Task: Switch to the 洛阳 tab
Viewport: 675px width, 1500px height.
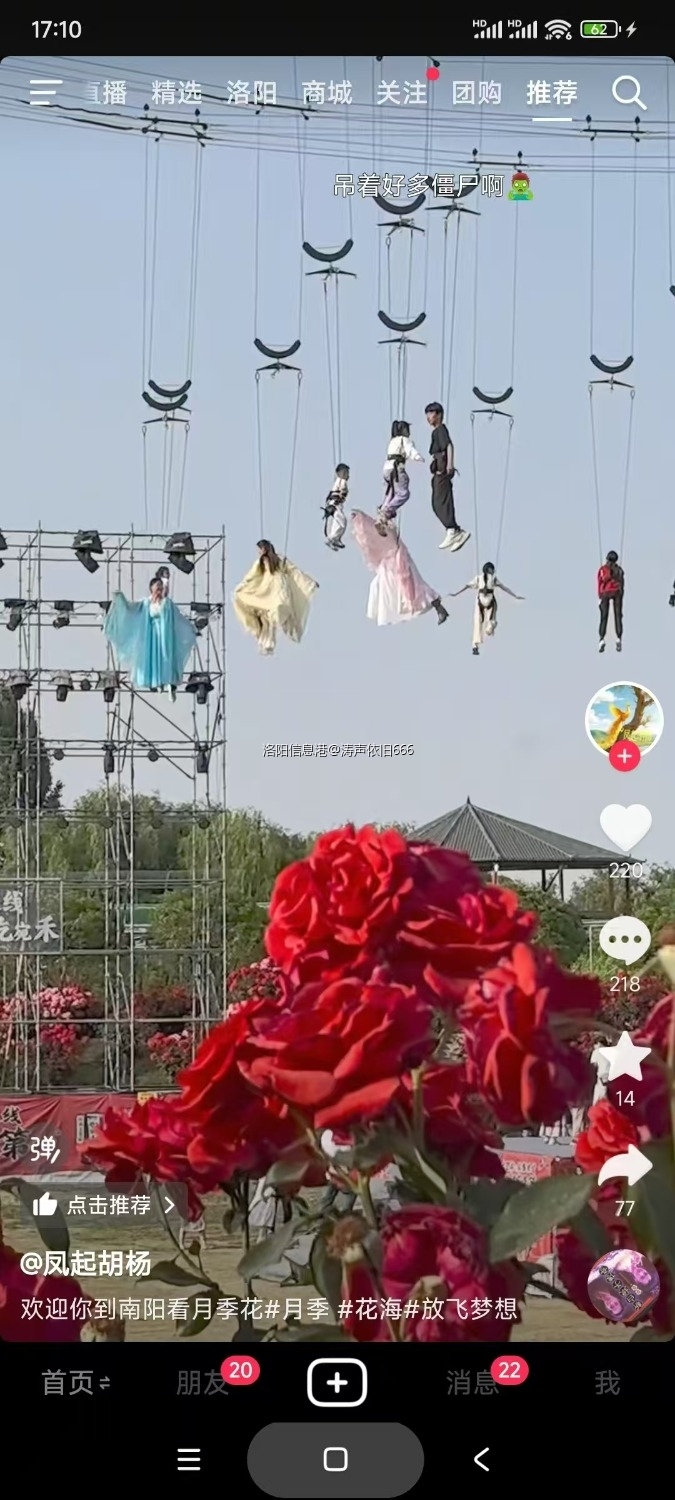Action: point(251,93)
